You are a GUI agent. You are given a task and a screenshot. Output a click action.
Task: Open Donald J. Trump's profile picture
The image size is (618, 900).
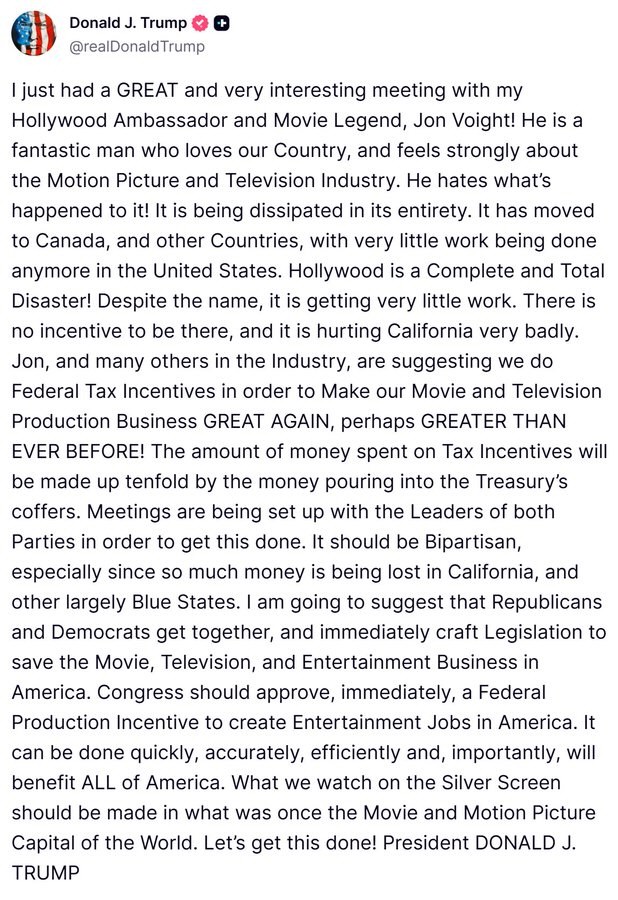pos(33,33)
